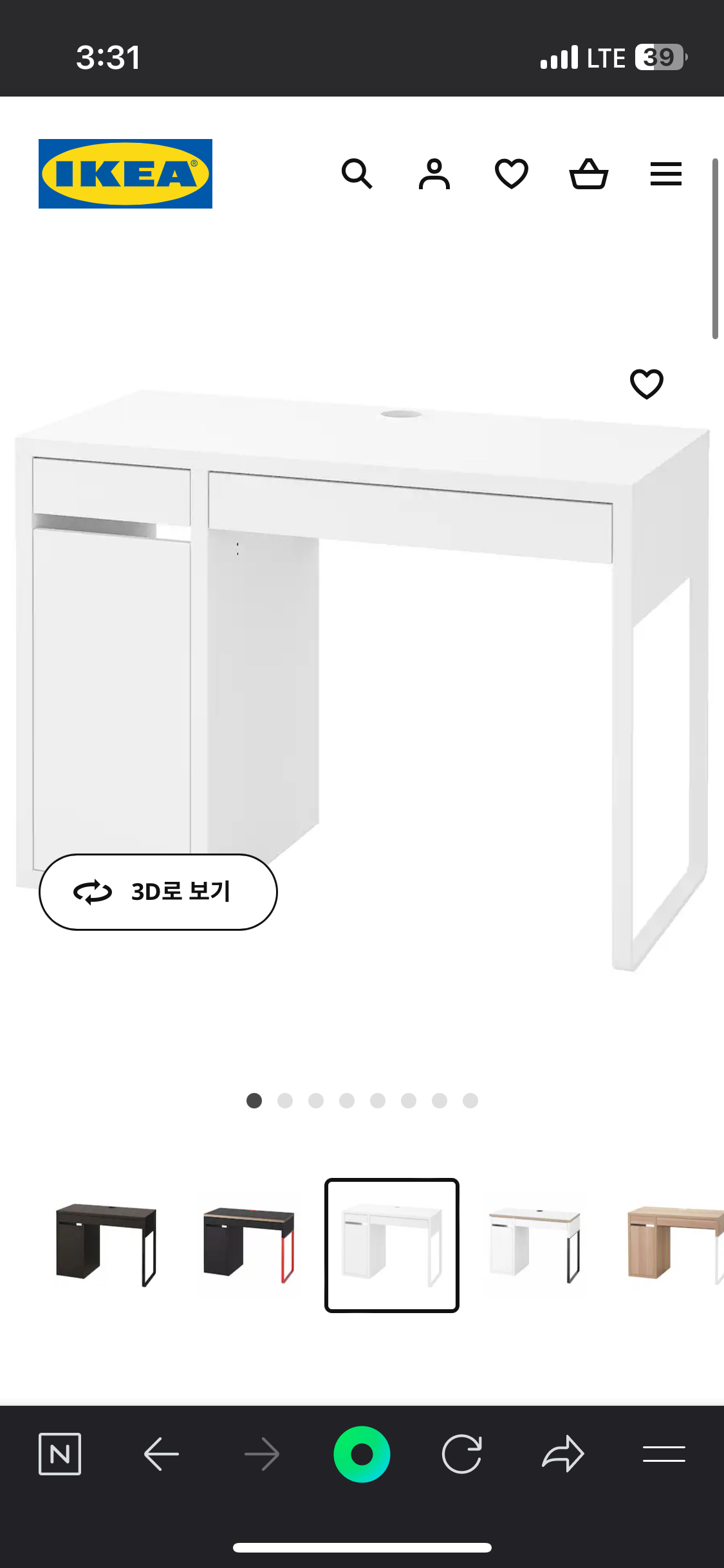Image resolution: width=724 pixels, height=1568 pixels.
Task: Tap the green circle browser button
Action: tap(362, 1454)
